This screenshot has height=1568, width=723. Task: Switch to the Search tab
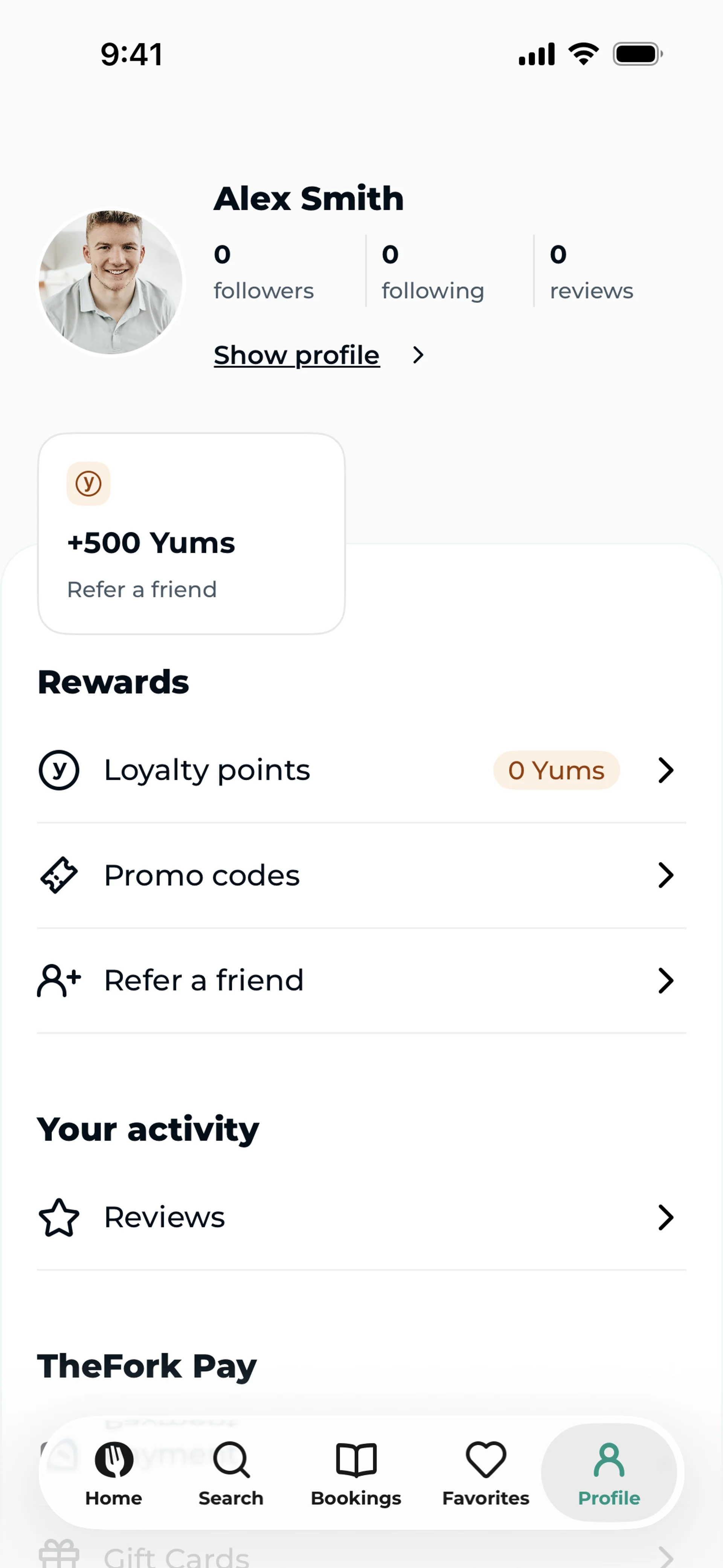[x=231, y=1473]
